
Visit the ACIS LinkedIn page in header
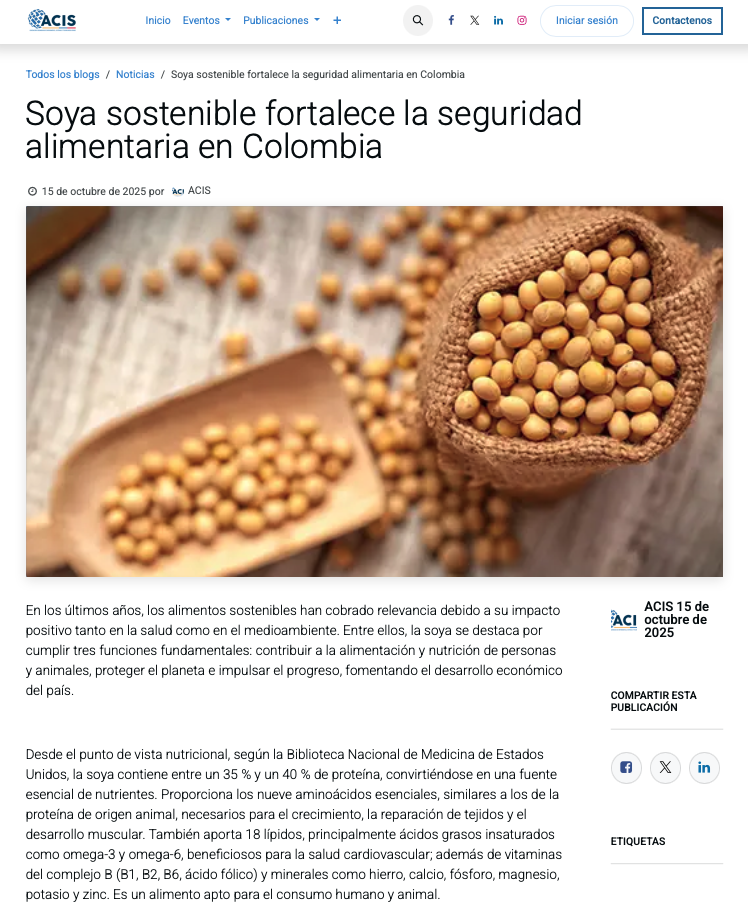pos(498,20)
